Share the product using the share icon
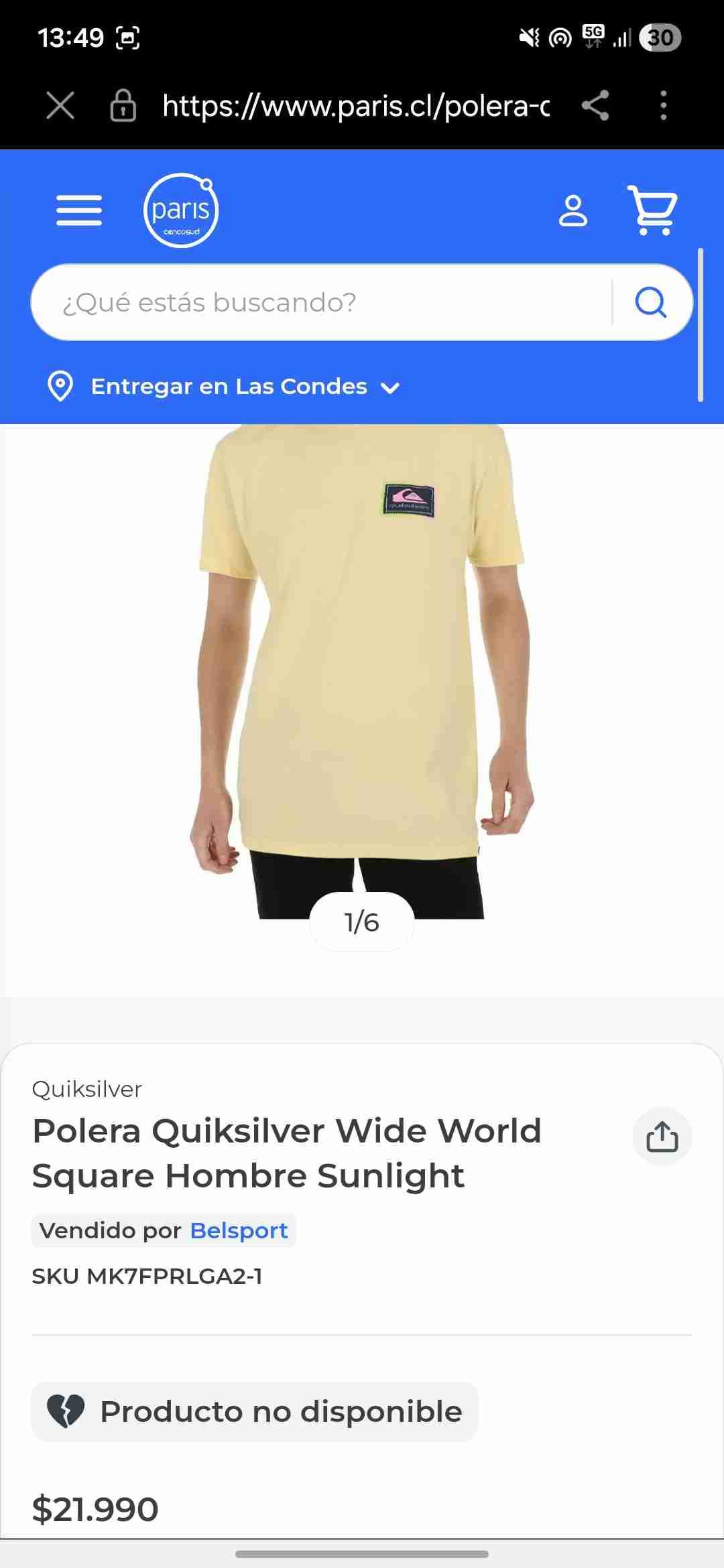724x1568 pixels. [661, 1136]
